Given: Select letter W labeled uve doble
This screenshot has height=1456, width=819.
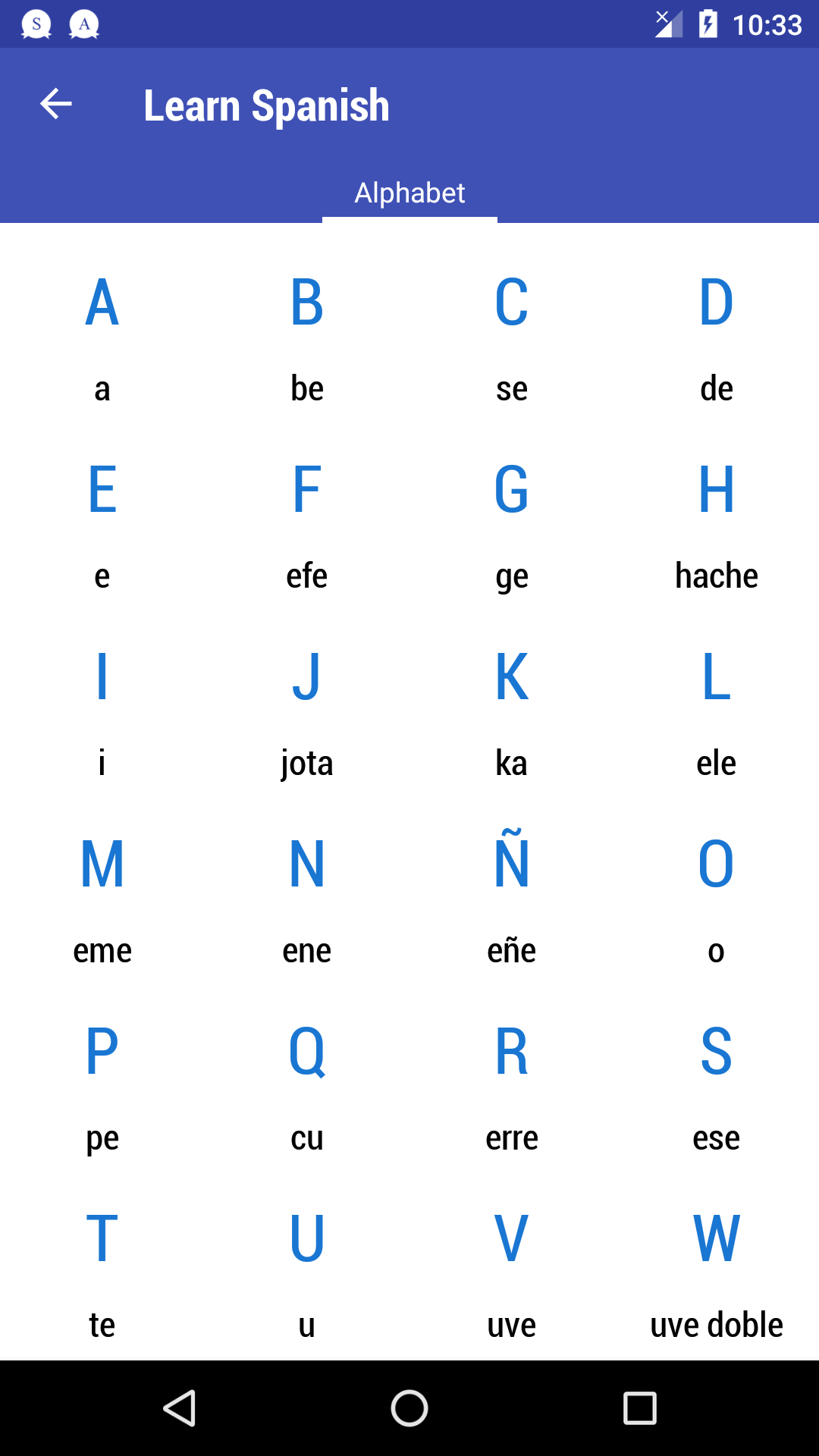Looking at the screenshot, I should 717,1272.
